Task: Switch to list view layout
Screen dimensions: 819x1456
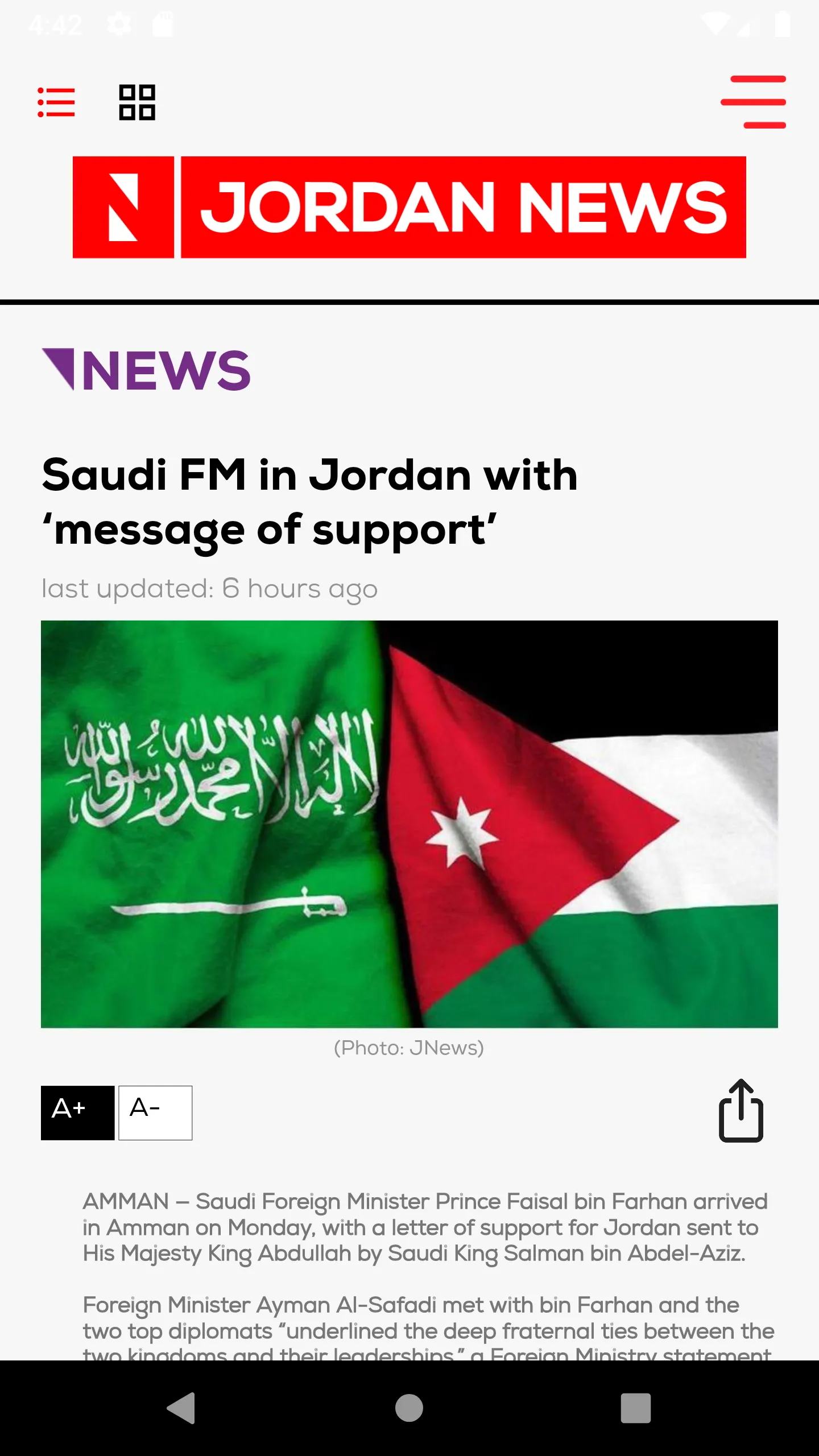Action: pyautogui.click(x=56, y=102)
